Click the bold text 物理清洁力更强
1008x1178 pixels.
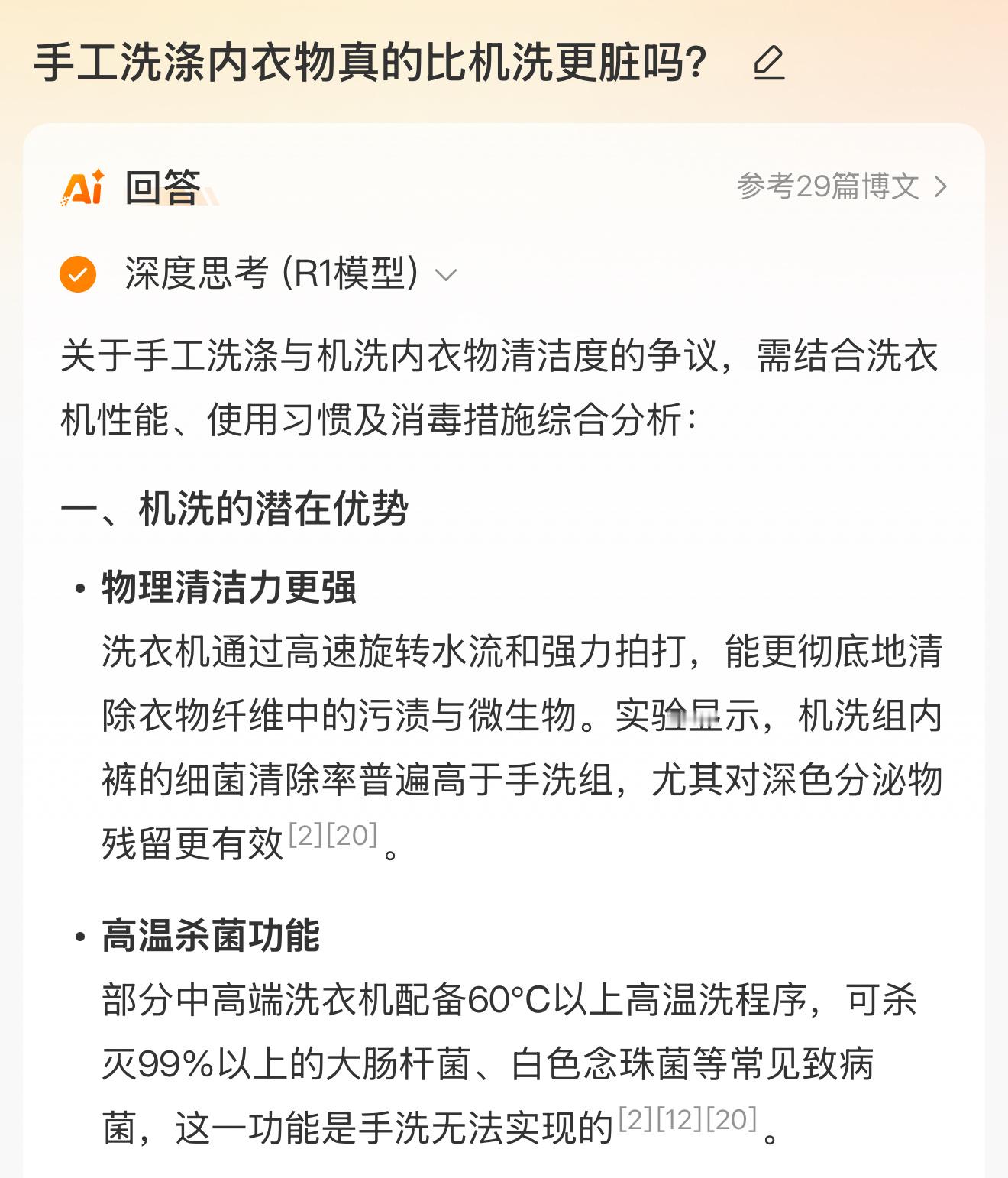coord(228,588)
